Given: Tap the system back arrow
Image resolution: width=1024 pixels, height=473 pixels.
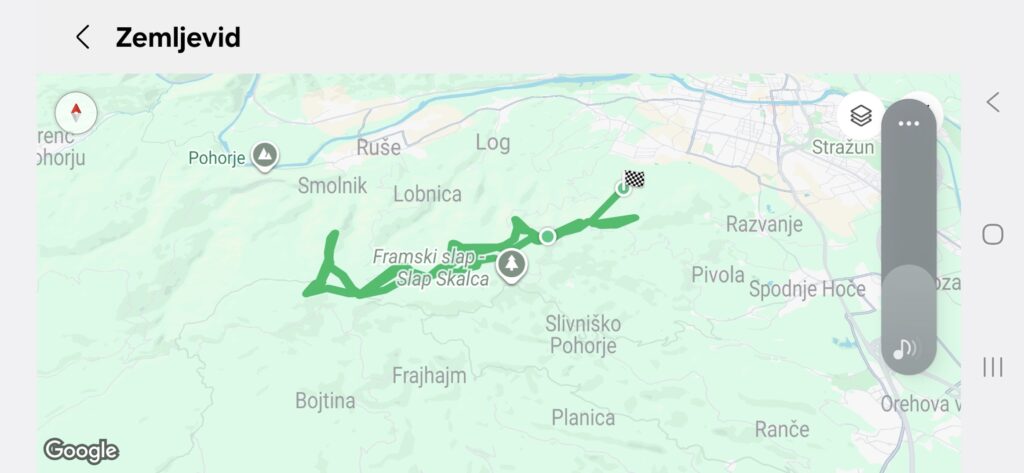Looking at the screenshot, I should (x=992, y=101).
